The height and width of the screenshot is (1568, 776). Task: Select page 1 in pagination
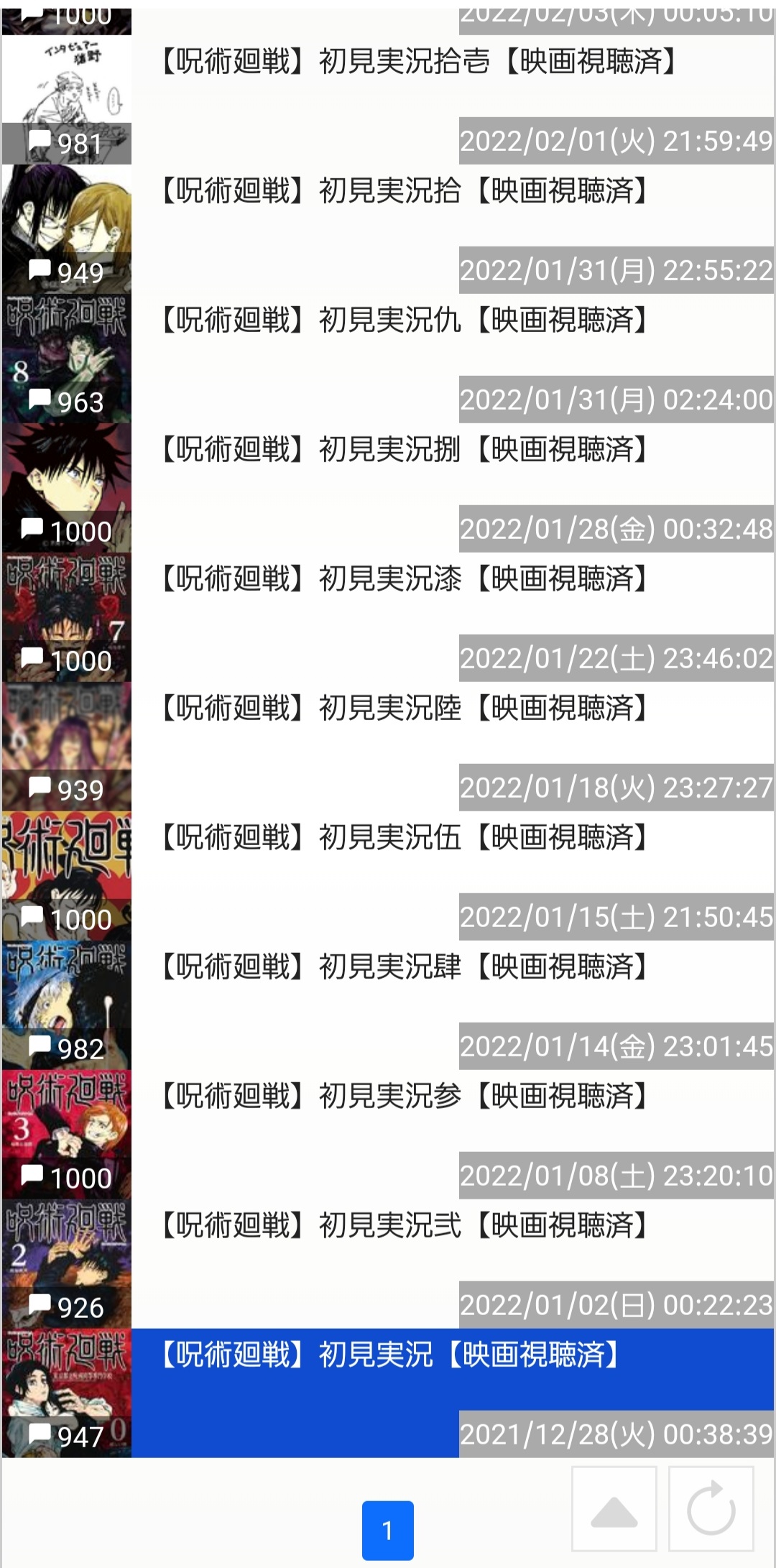387,1531
